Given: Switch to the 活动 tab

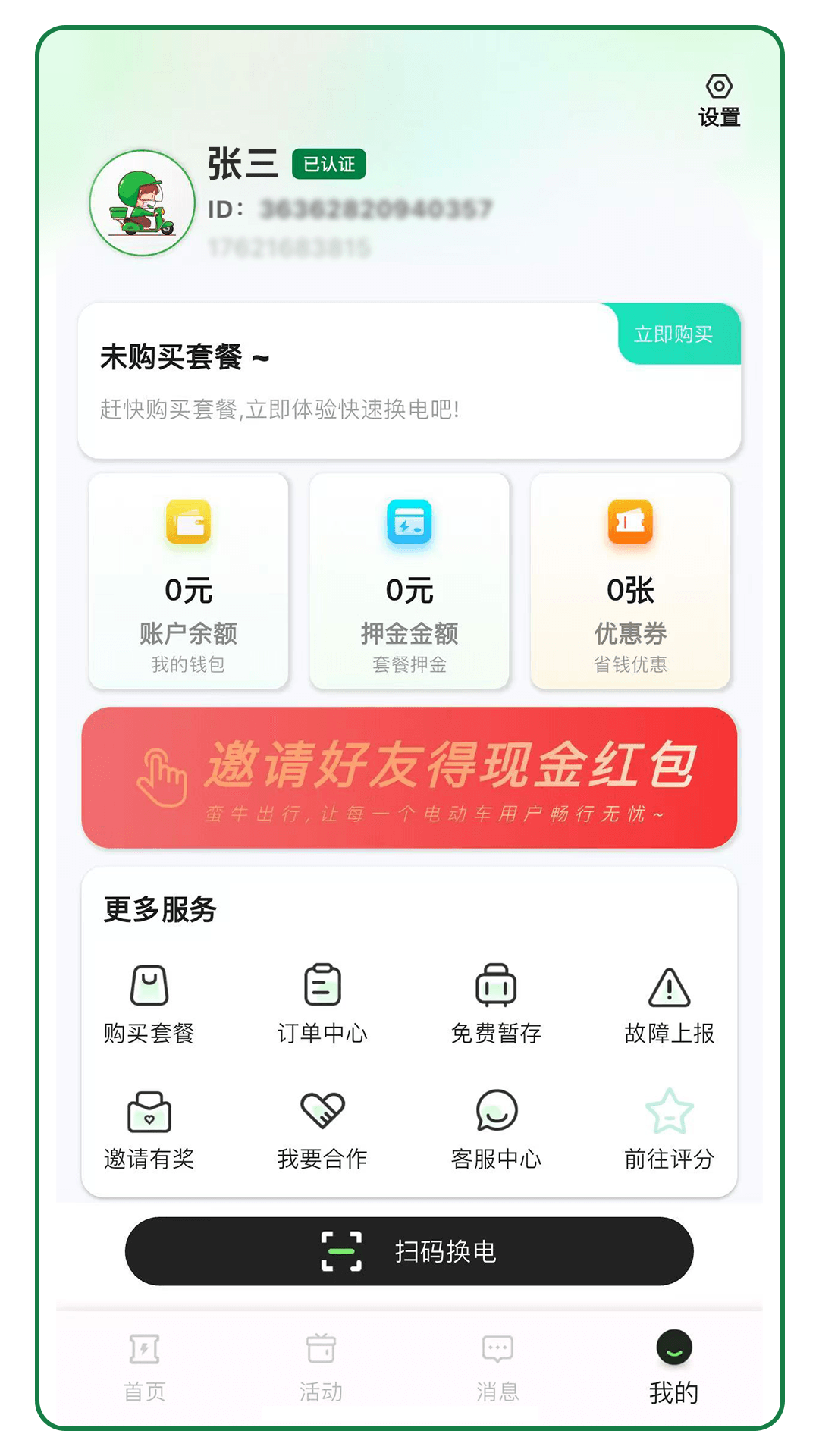Looking at the screenshot, I should coord(322,1365).
